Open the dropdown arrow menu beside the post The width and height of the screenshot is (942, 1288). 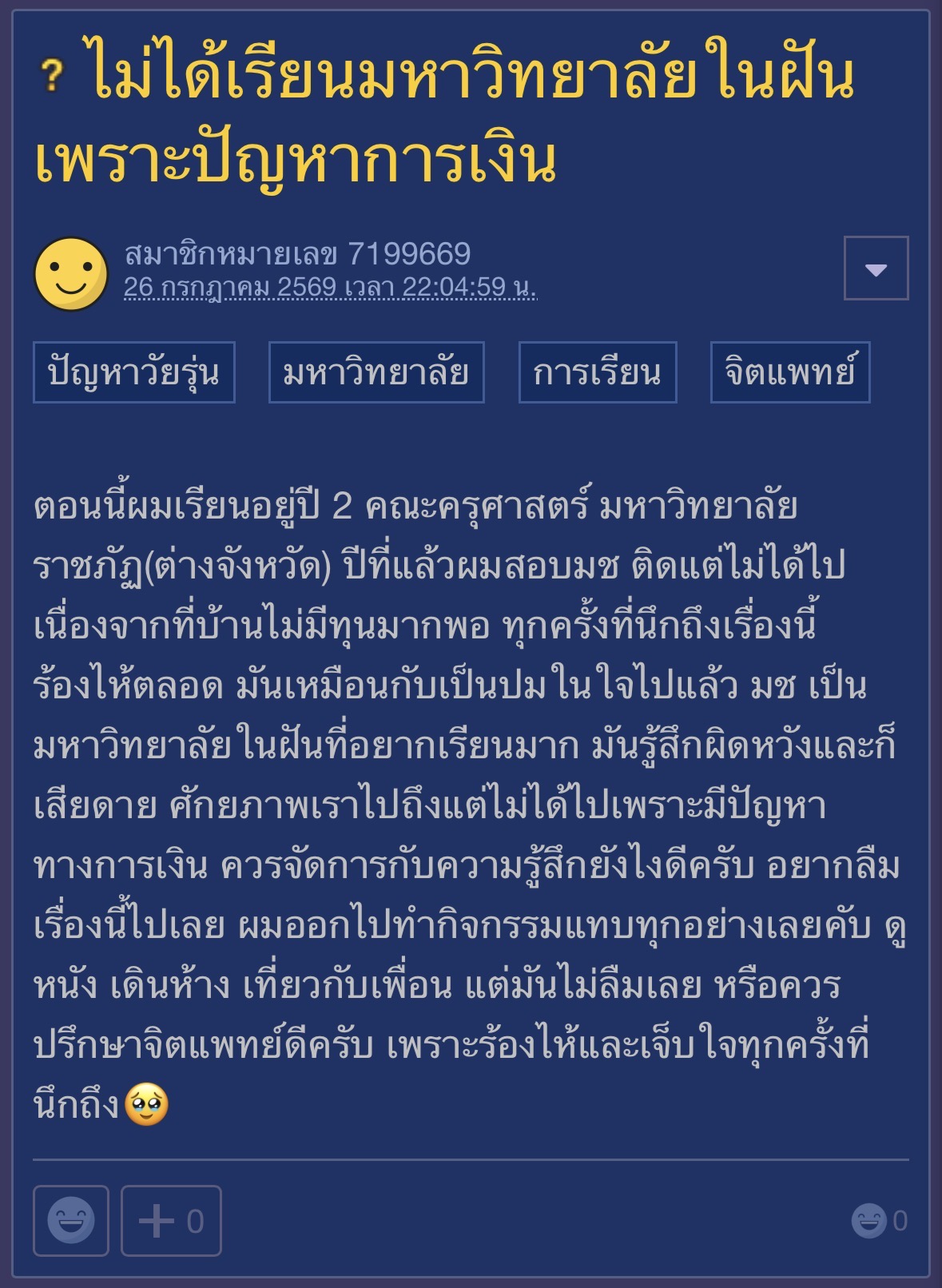point(876,268)
